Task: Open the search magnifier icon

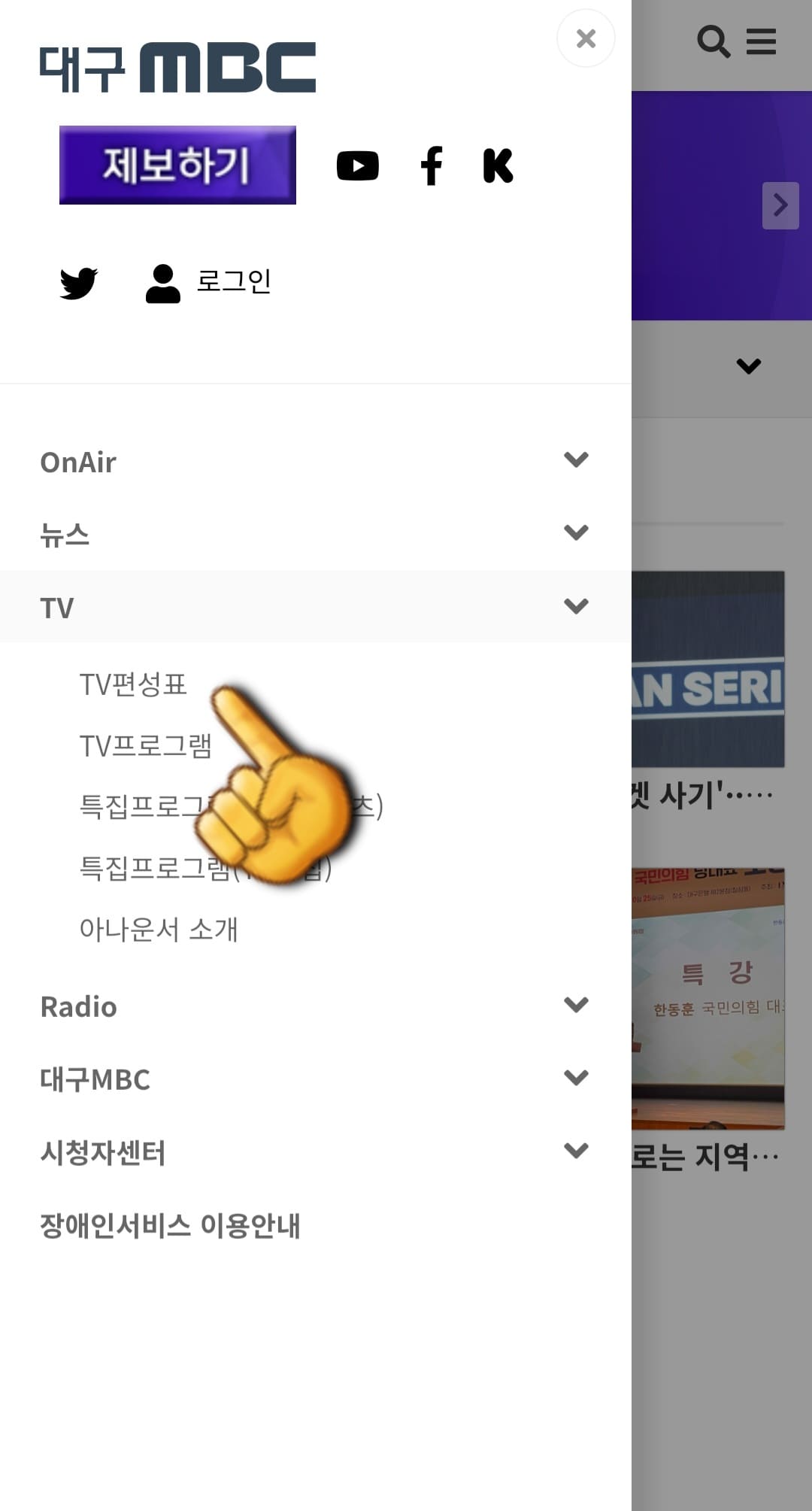Action: point(715,43)
